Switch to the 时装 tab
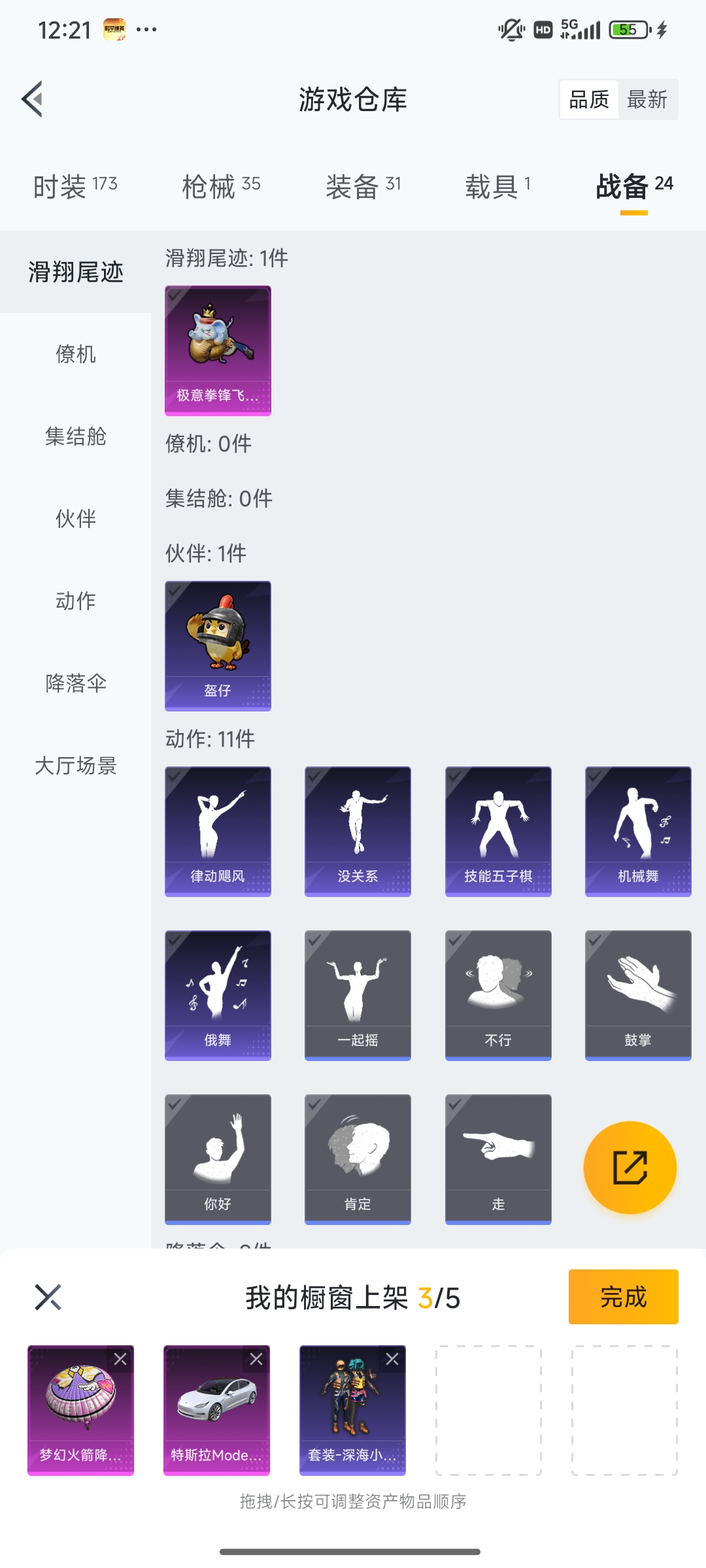The height and width of the screenshot is (1568, 706). pos(75,187)
